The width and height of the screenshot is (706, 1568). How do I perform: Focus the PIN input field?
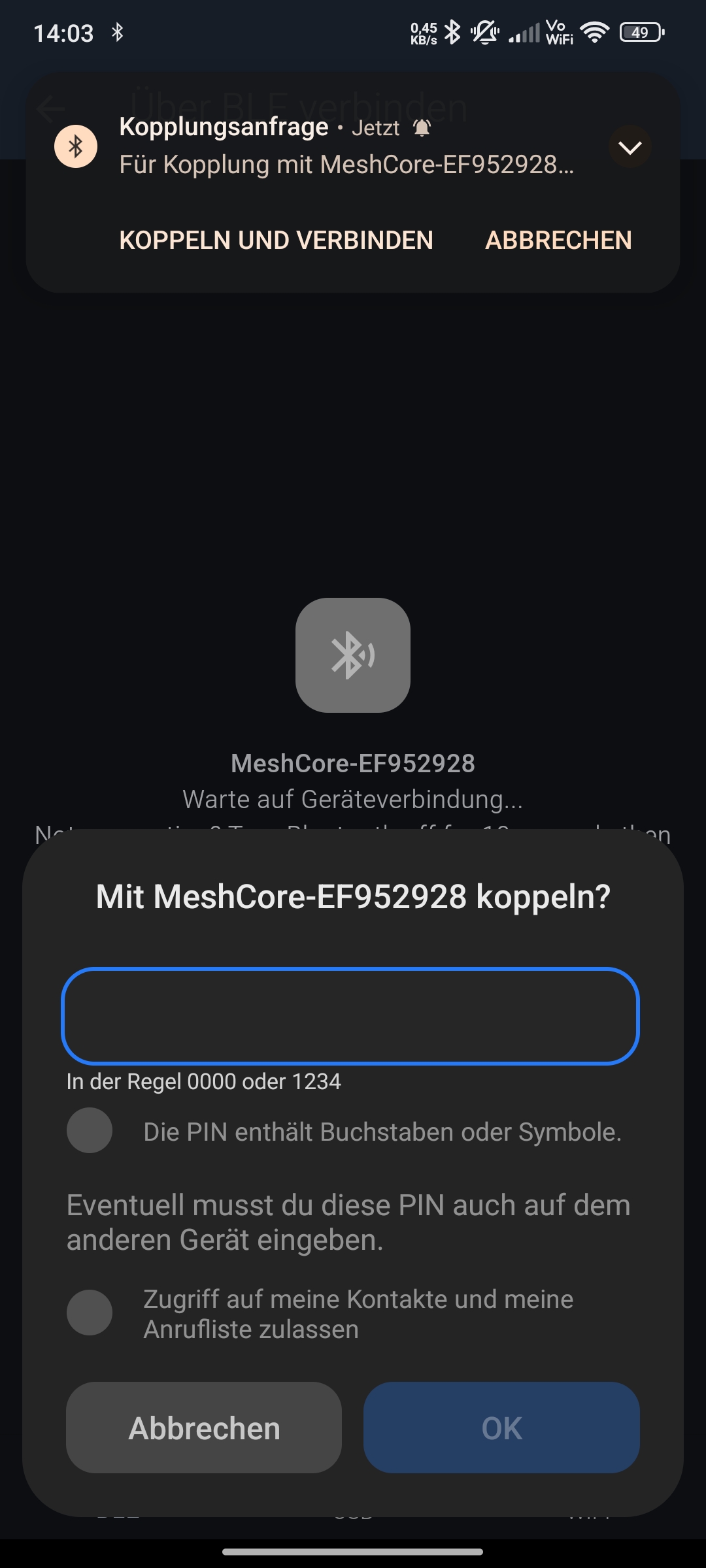(350, 1016)
